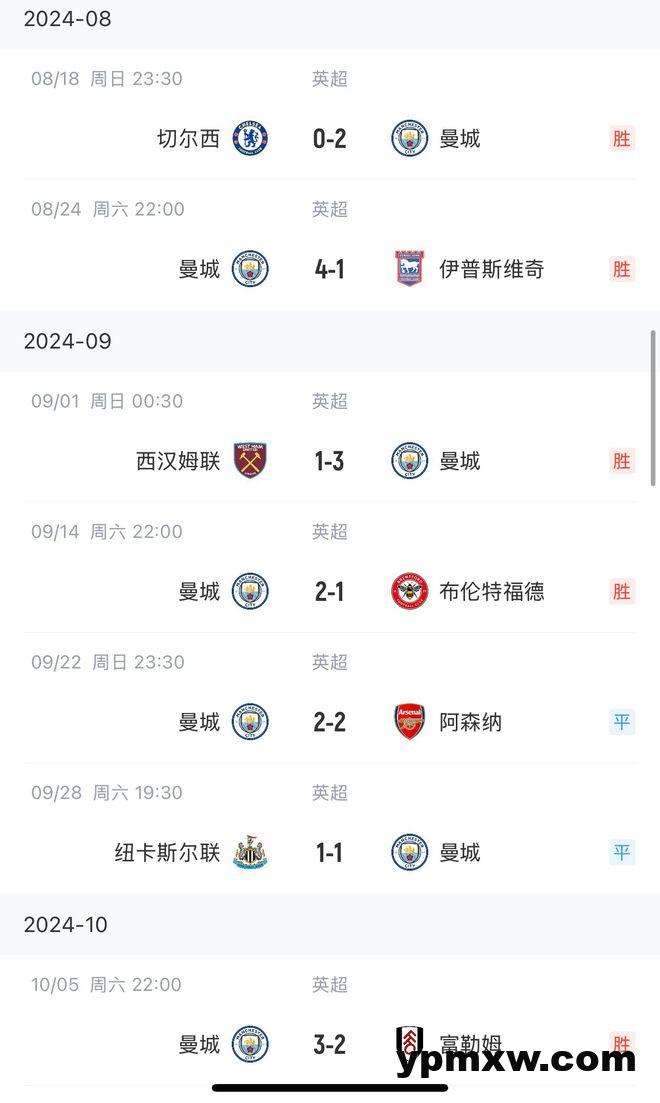Select the Man City 2-2 Arsenal match
660x1103 pixels.
tap(330, 698)
